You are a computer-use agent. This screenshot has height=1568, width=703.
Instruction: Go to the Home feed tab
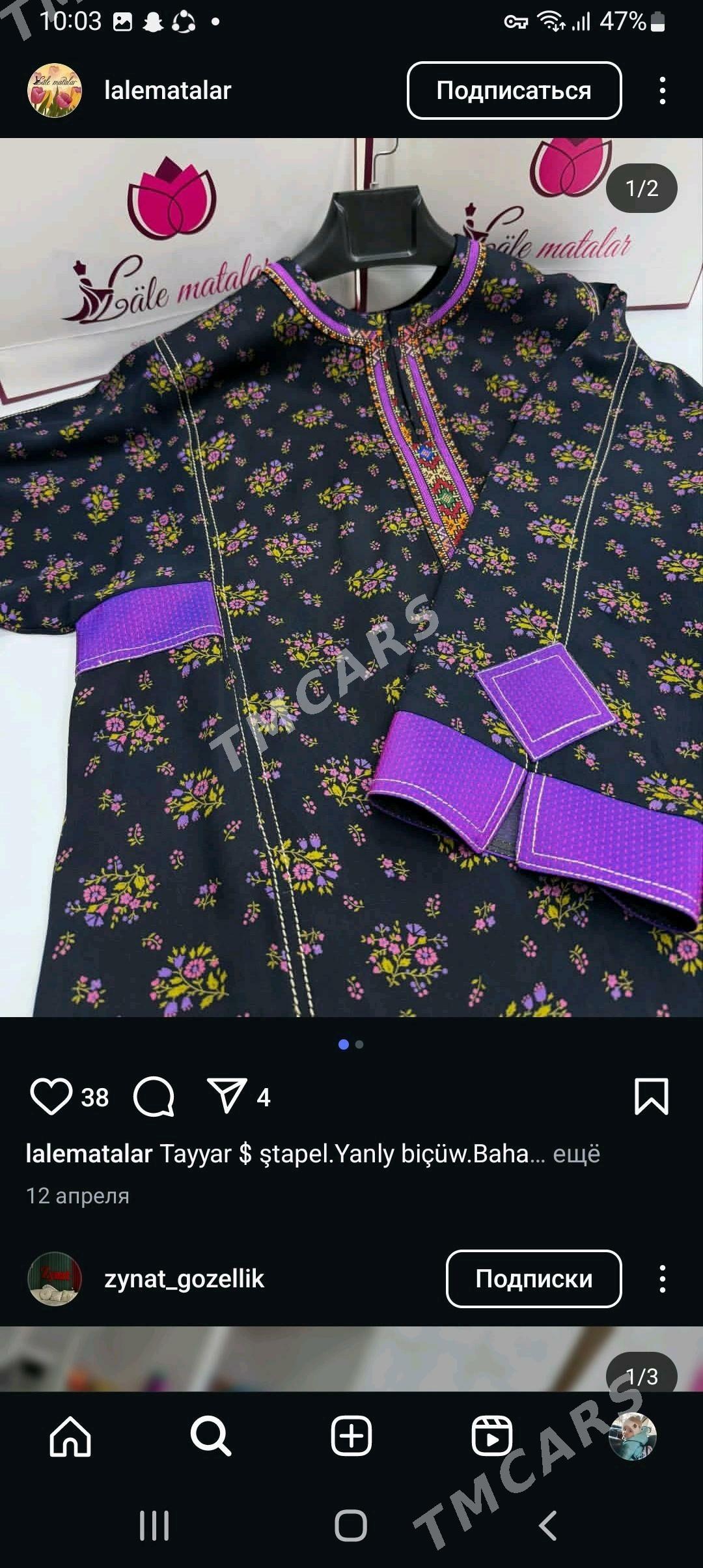click(70, 1436)
